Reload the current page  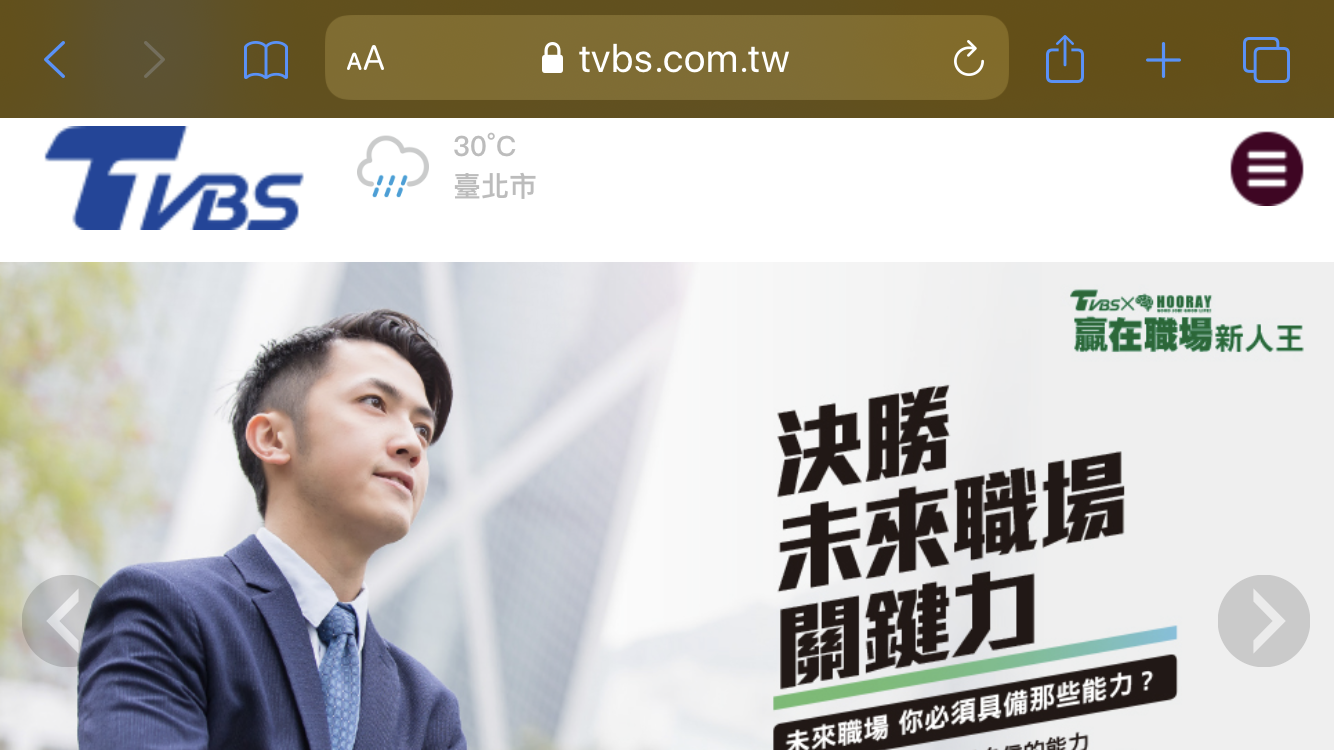(968, 60)
